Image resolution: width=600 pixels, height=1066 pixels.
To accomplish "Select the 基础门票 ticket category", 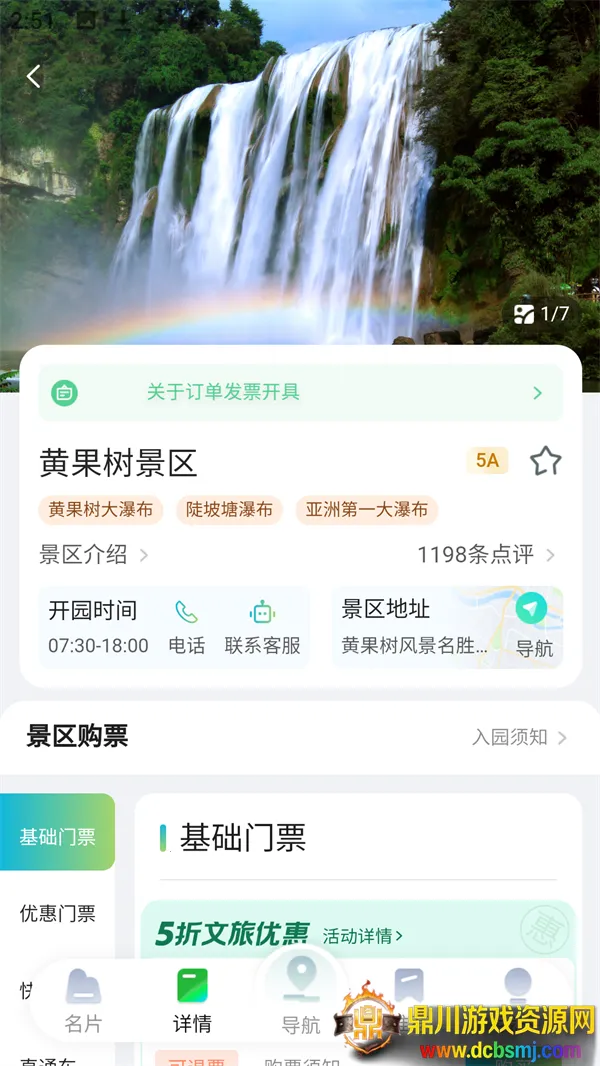I will pyautogui.click(x=57, y=837).
